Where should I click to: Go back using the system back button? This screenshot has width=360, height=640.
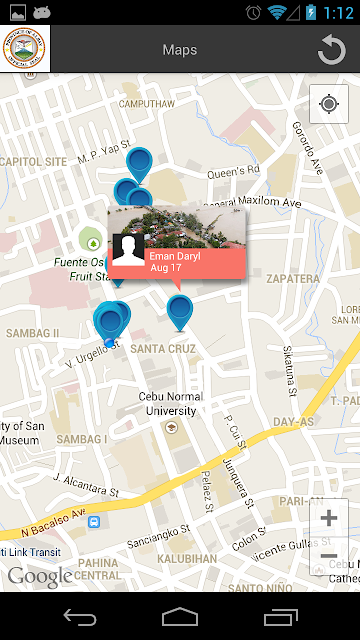click(x=80, y=617)
